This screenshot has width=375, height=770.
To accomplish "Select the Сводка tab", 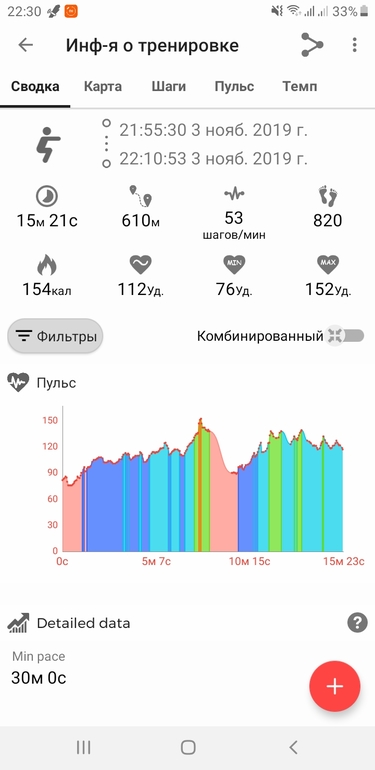I will point(35,87).
